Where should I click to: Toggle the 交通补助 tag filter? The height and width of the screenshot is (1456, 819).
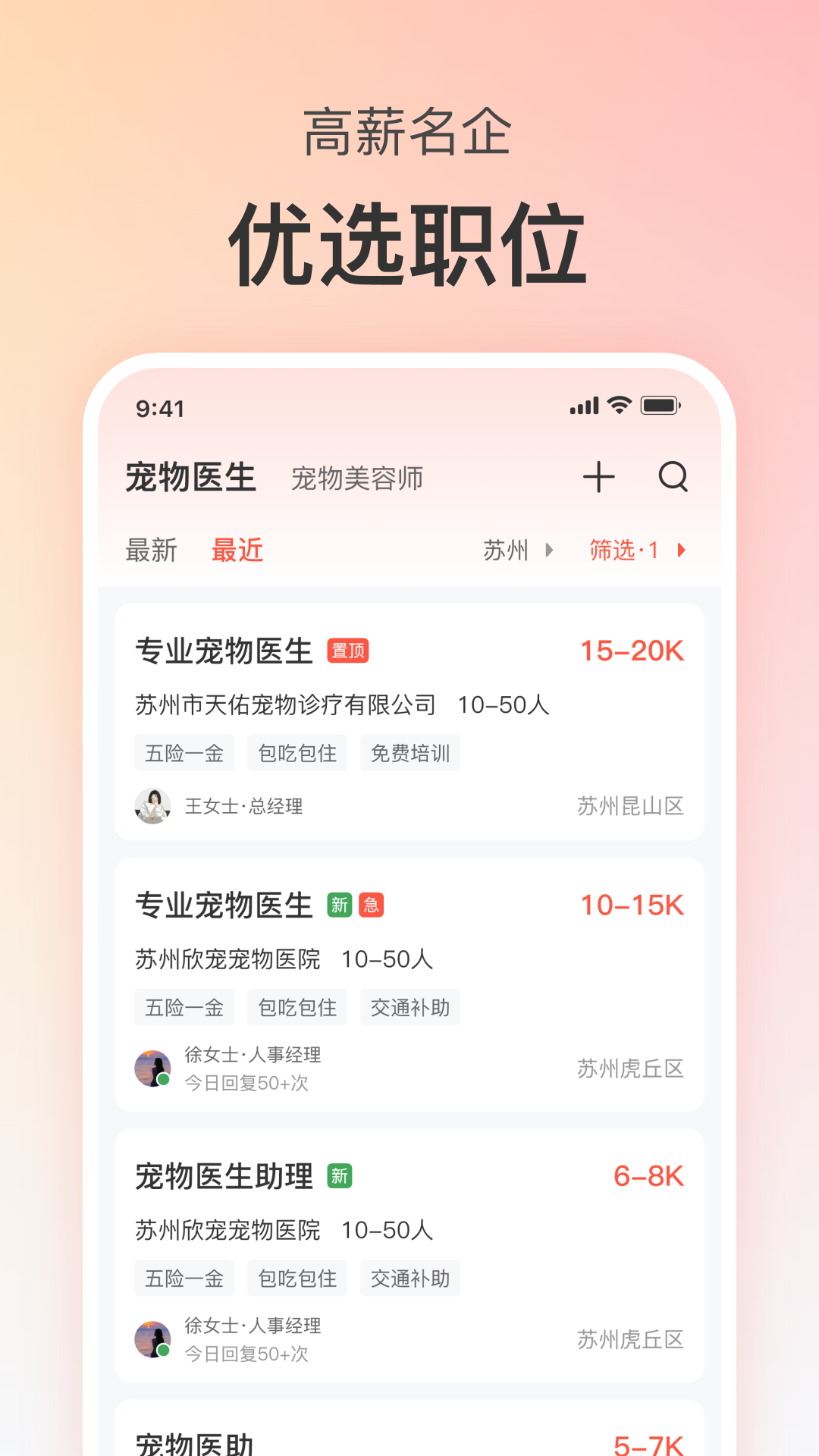[409, 1007]
